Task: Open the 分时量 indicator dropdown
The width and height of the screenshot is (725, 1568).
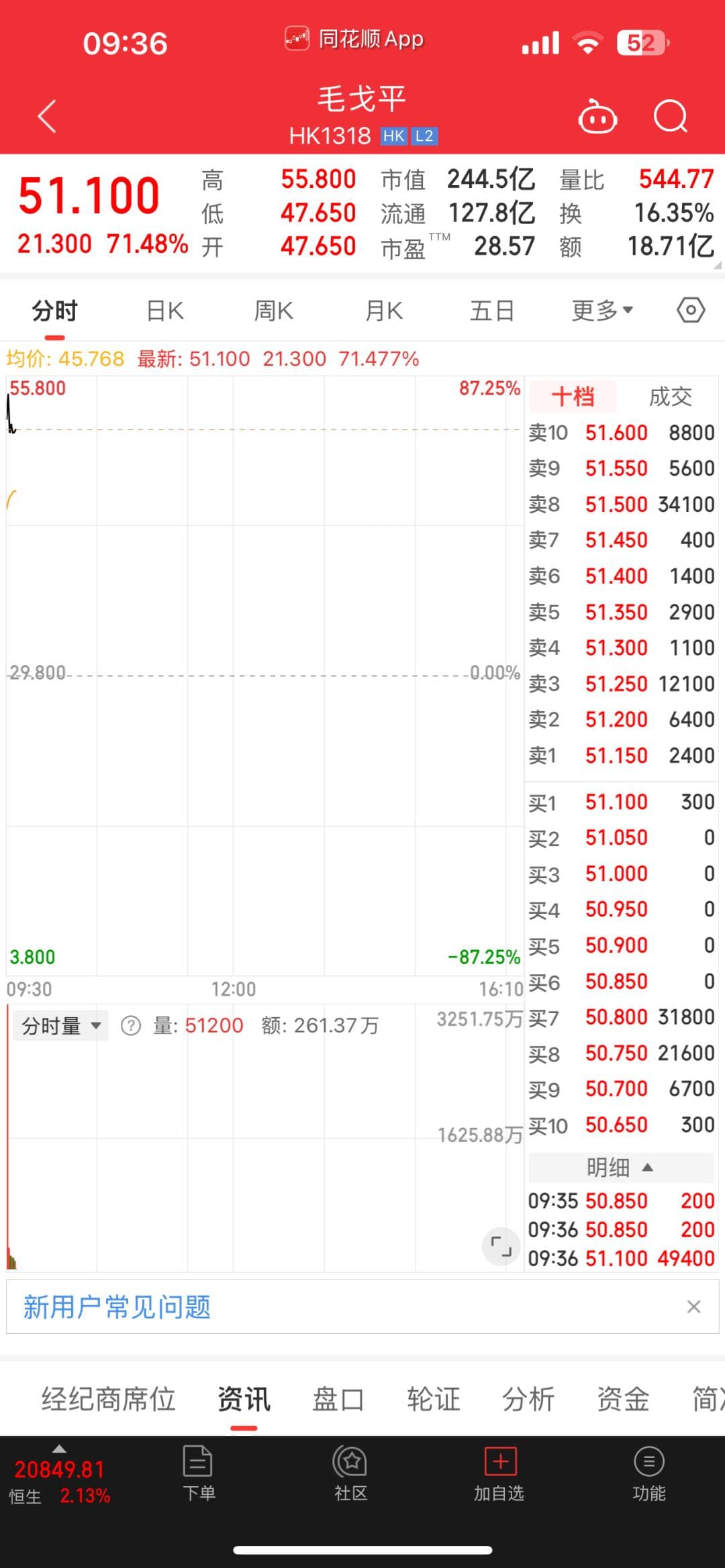Action: (x=60, y=1026)
